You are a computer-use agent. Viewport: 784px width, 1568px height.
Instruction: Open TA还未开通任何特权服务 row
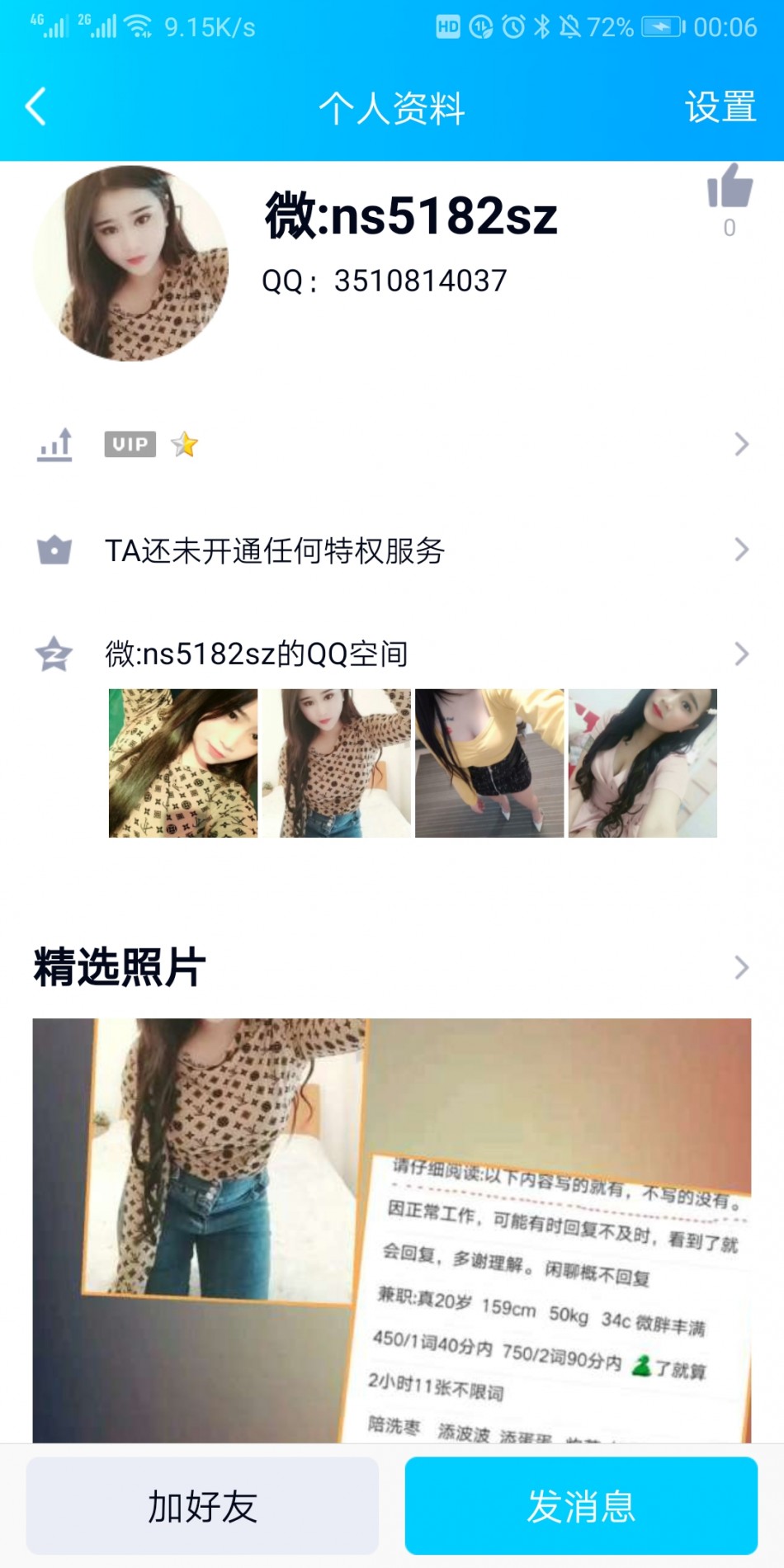(392, 550)
